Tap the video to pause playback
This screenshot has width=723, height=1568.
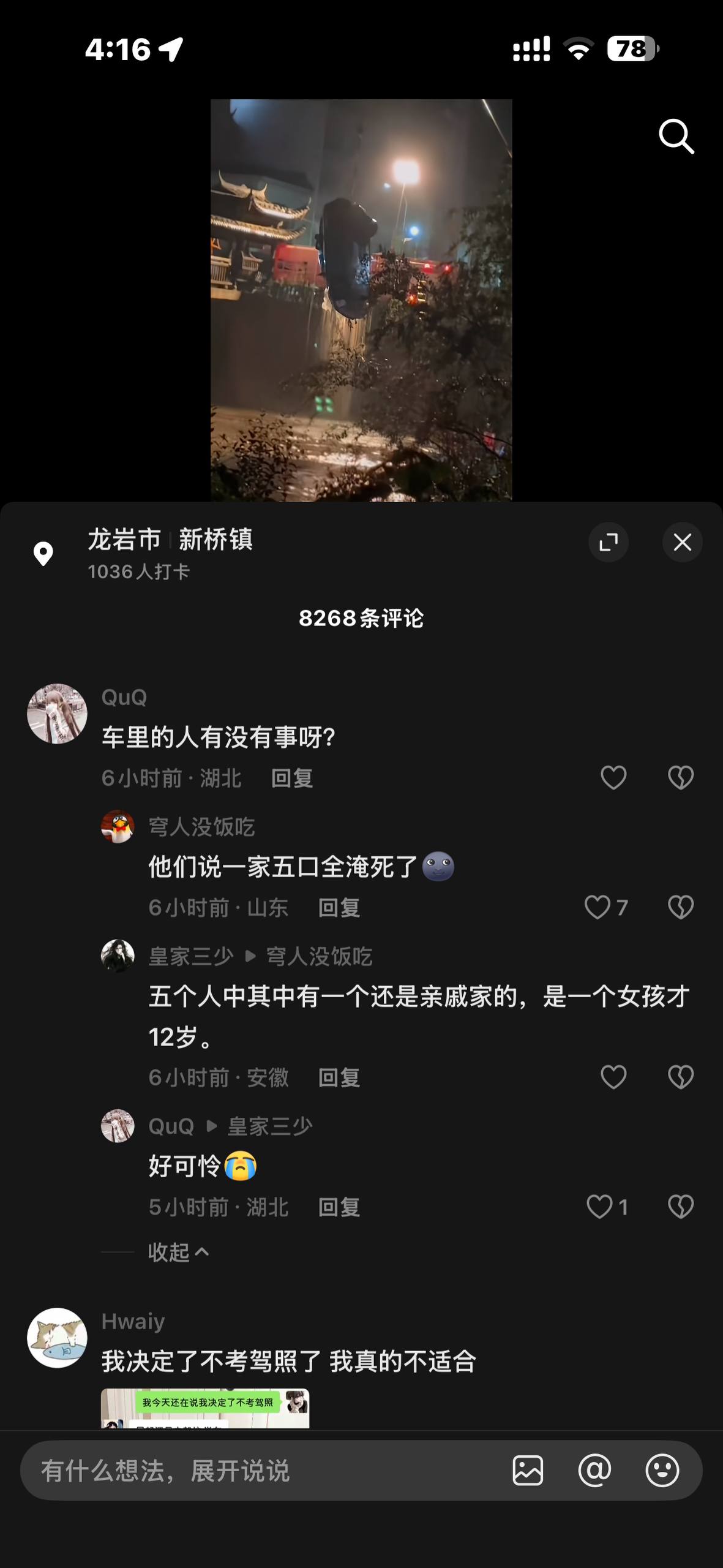[x=361, y=300]
